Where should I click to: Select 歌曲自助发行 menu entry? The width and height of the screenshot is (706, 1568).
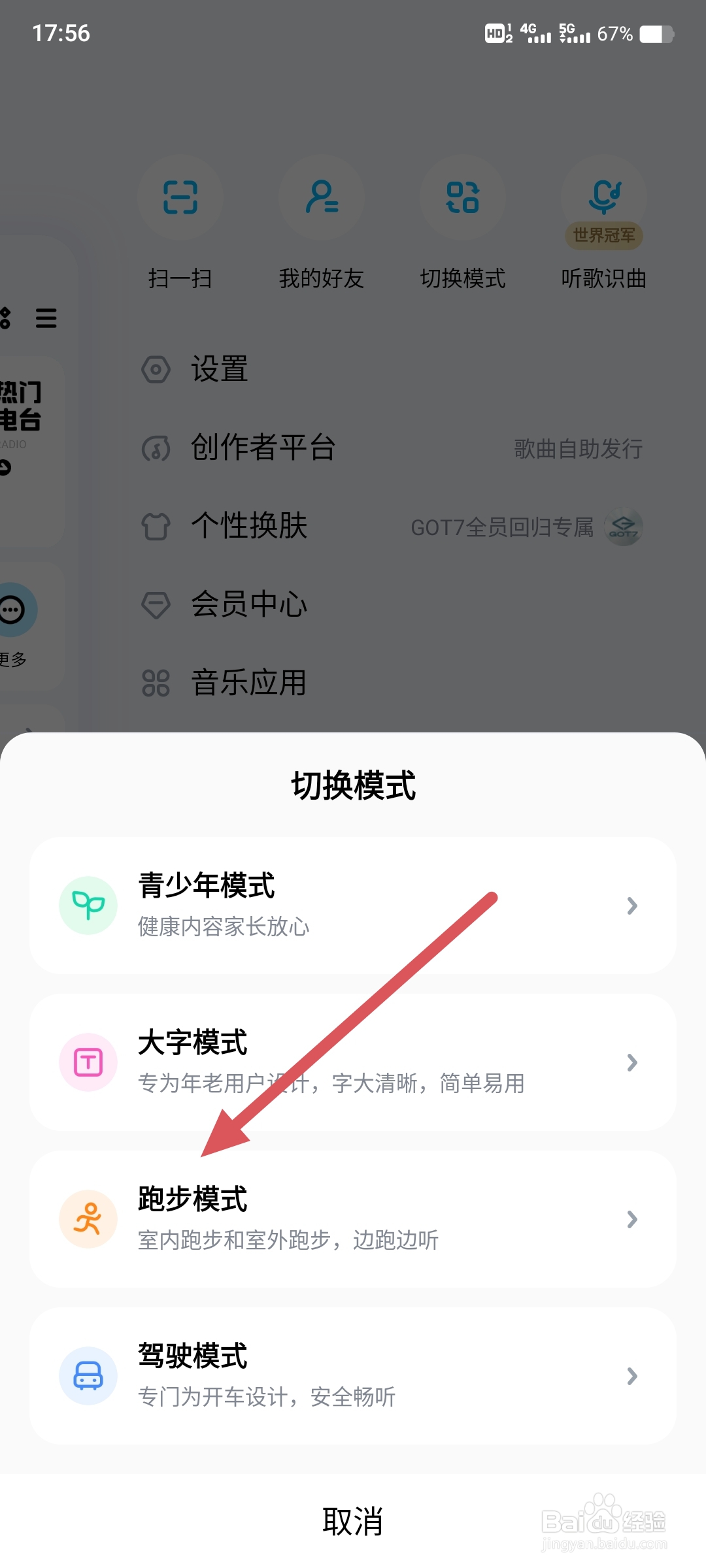(x=577, y=449)
